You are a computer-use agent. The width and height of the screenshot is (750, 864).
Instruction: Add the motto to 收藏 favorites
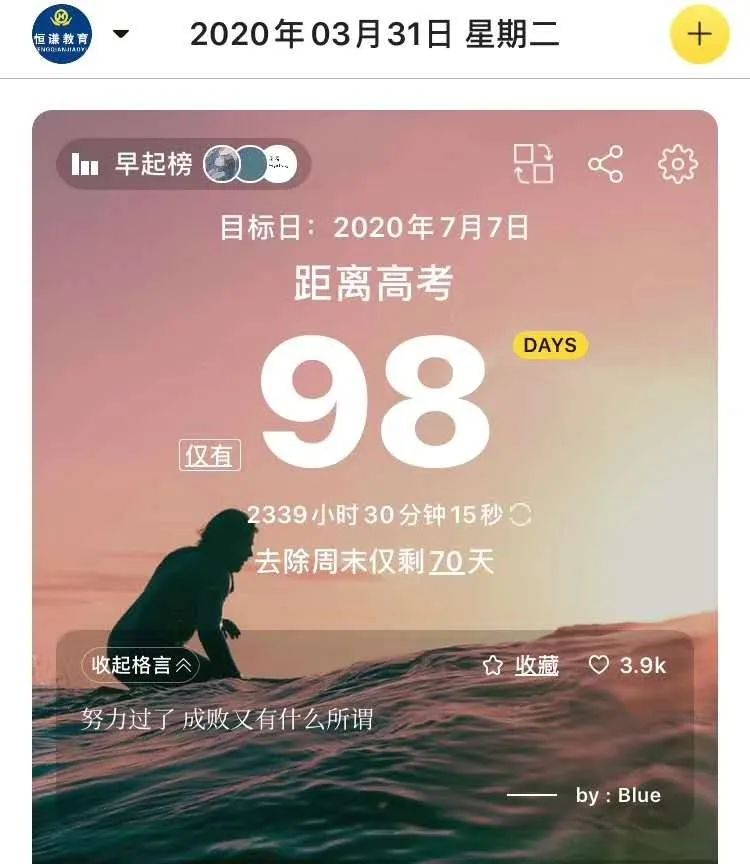pos(522,665)
